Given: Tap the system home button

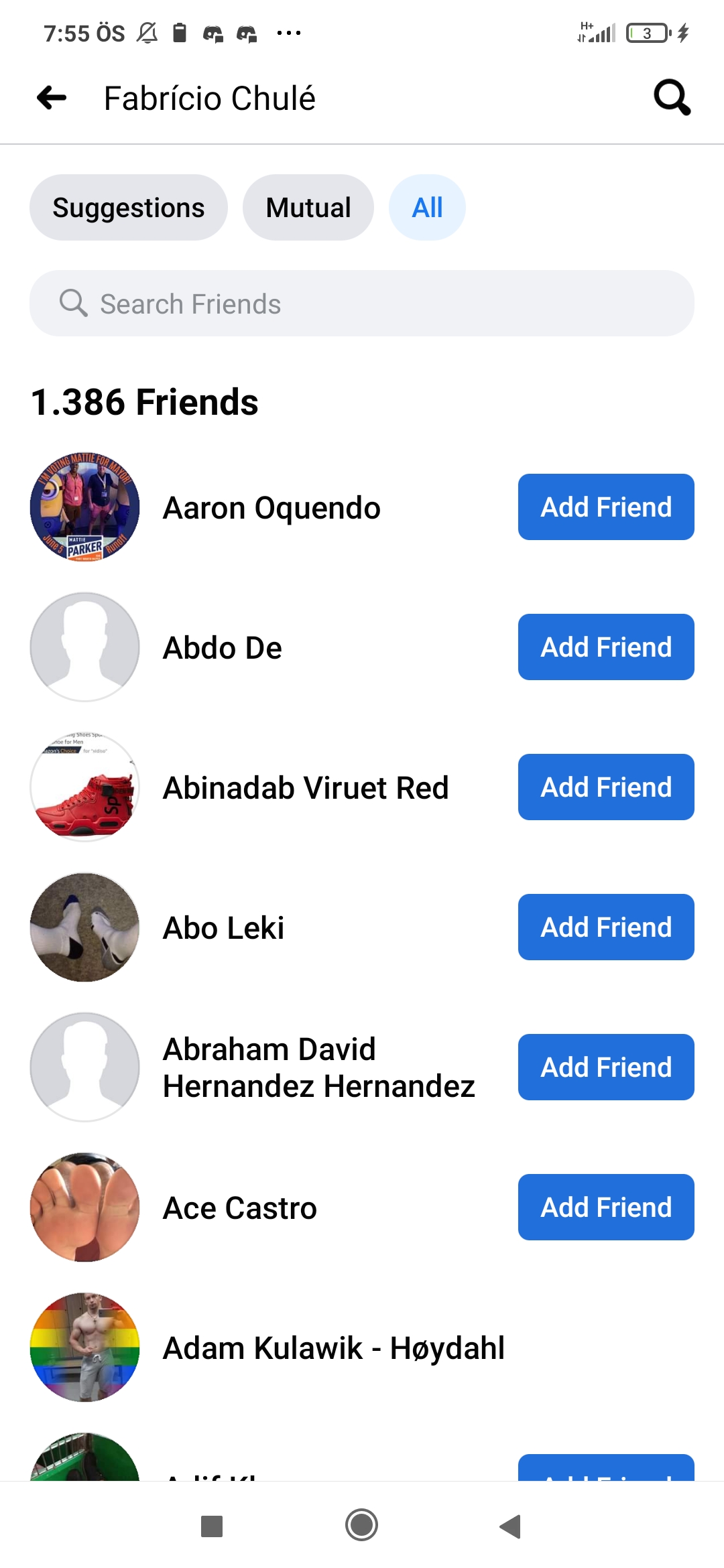Looking at the screenshot, I should 362,1526.
